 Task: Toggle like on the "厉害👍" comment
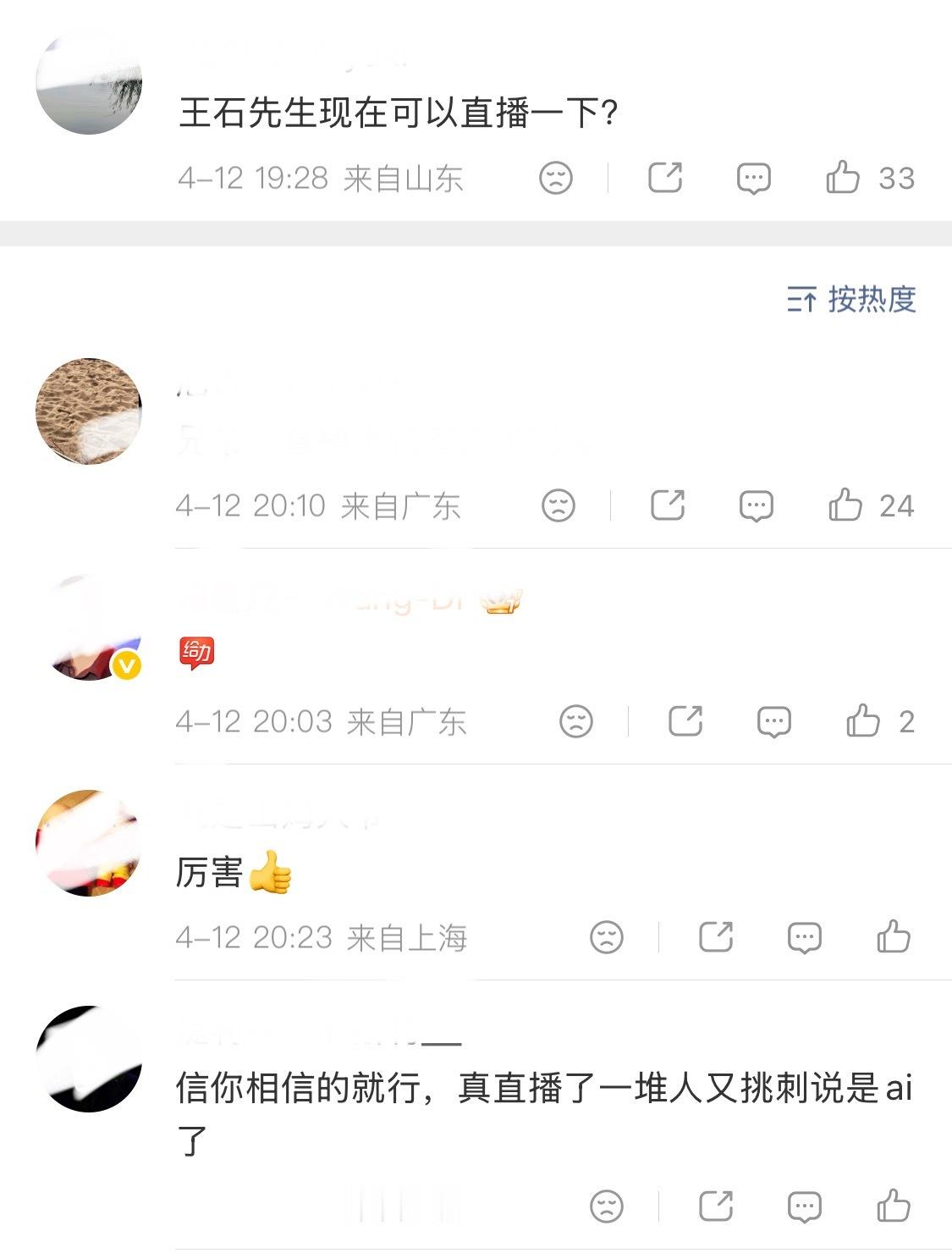(x=894, y=937)
